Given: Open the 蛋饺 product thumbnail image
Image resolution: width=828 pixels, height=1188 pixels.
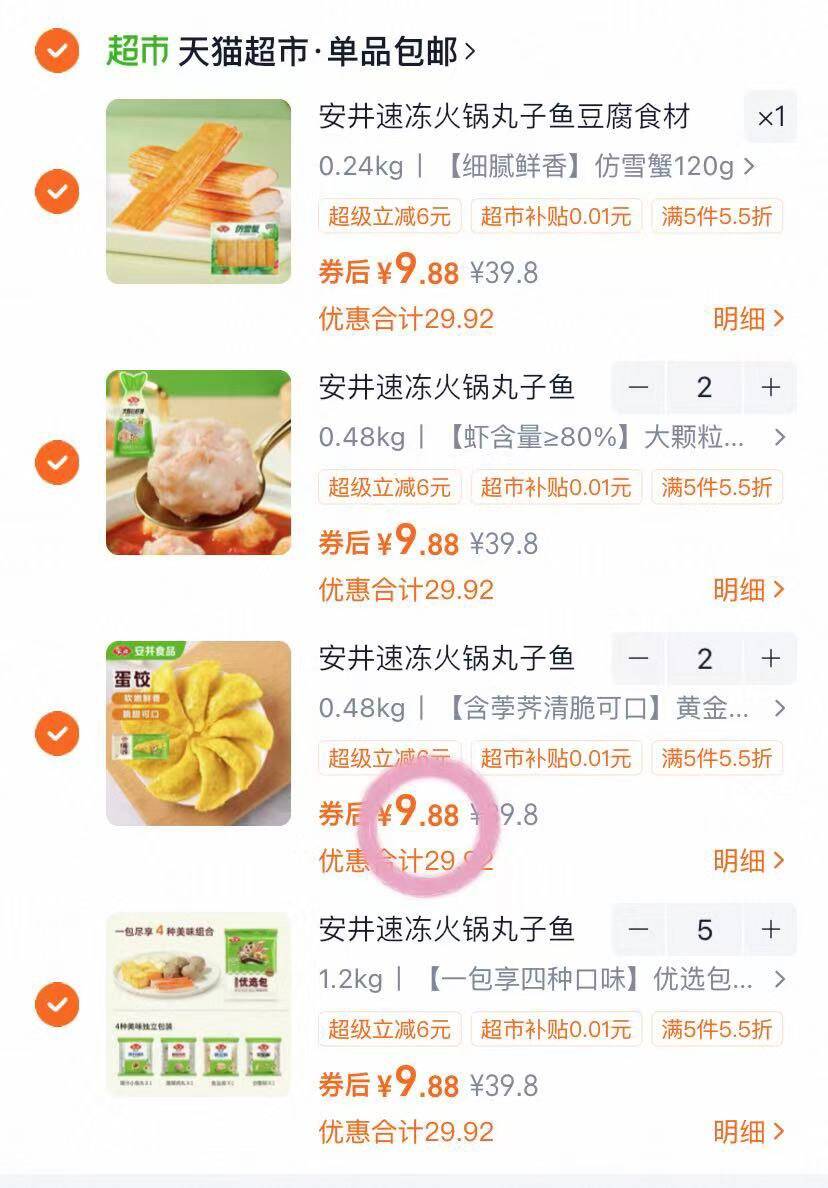Looking at the screenshot, I should 198,733.
